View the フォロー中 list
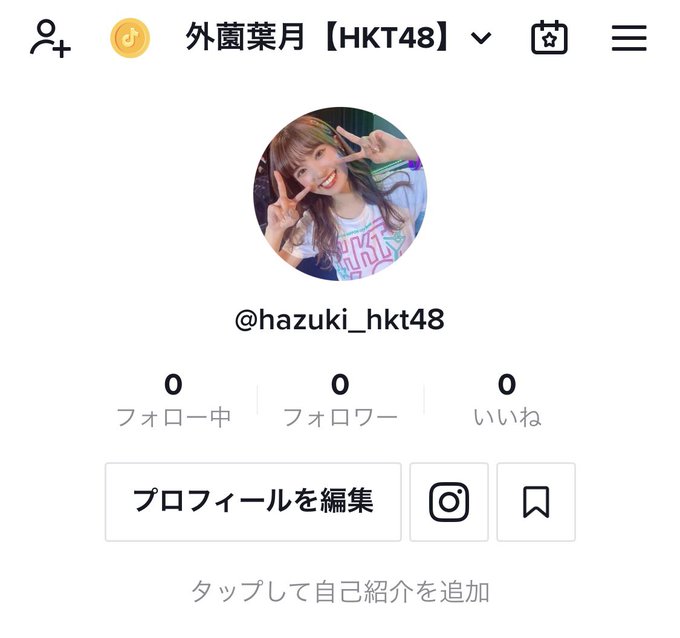The height and width of the screenshot is (638, 680). (174, 400)
